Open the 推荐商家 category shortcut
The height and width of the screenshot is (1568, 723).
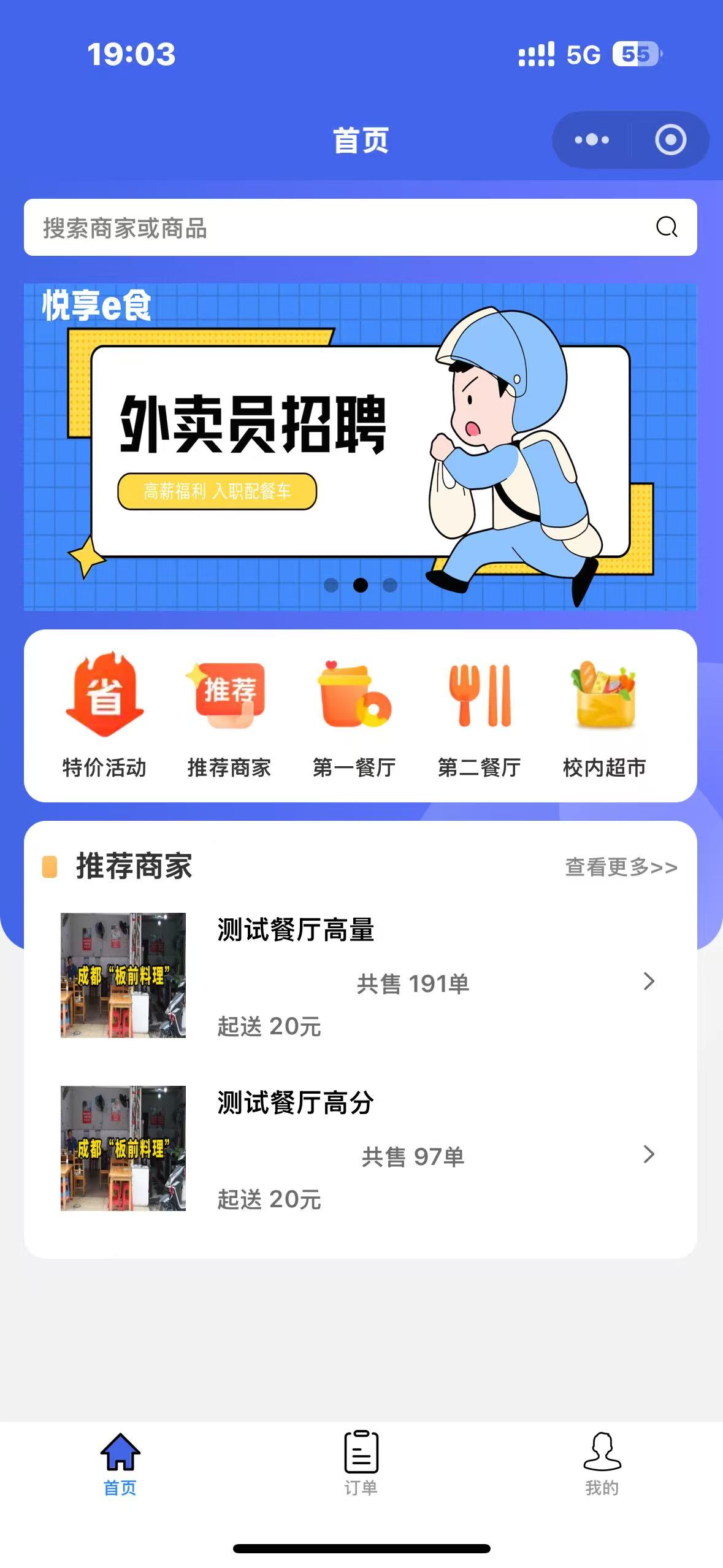(x=229, y=716)
